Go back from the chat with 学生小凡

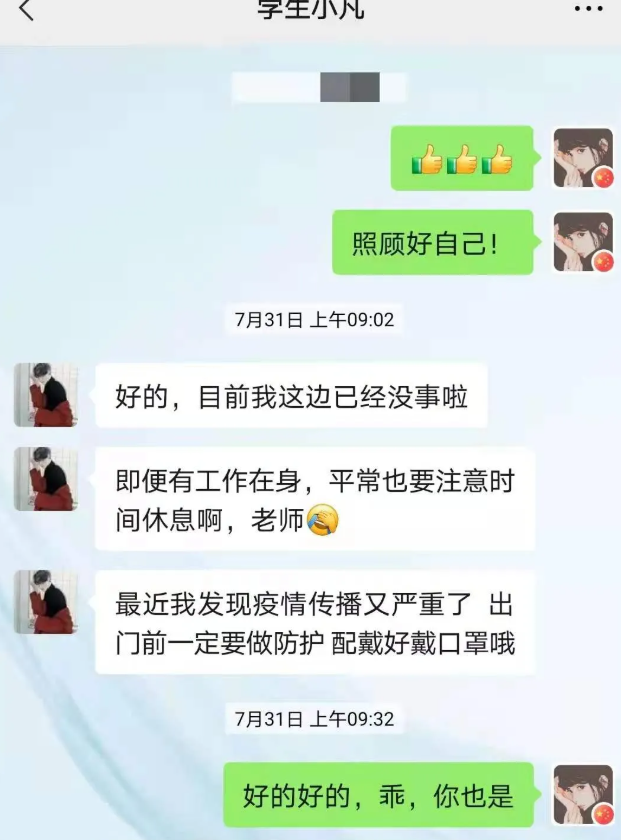click(26, 11)
